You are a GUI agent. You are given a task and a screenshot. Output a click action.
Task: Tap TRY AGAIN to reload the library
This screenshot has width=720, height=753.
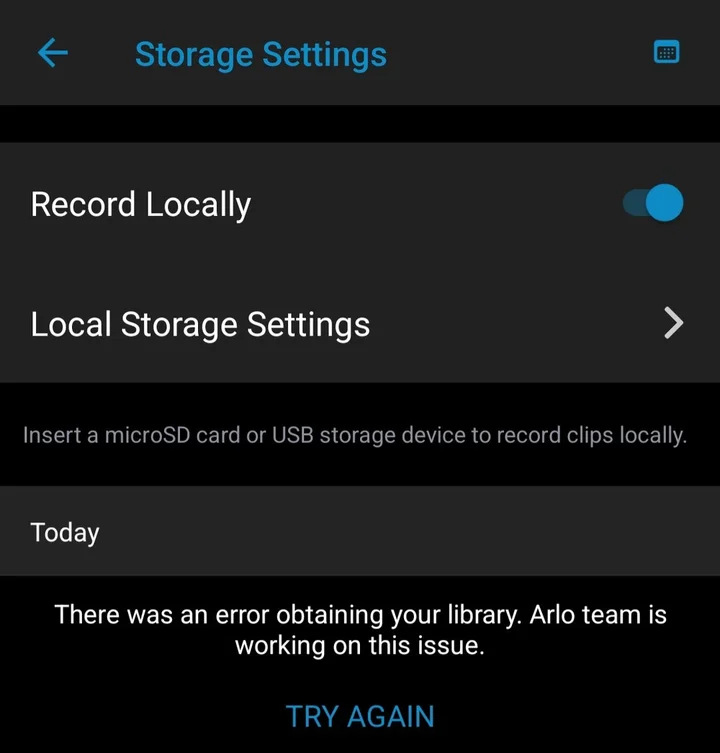click(x=360, y=716)
